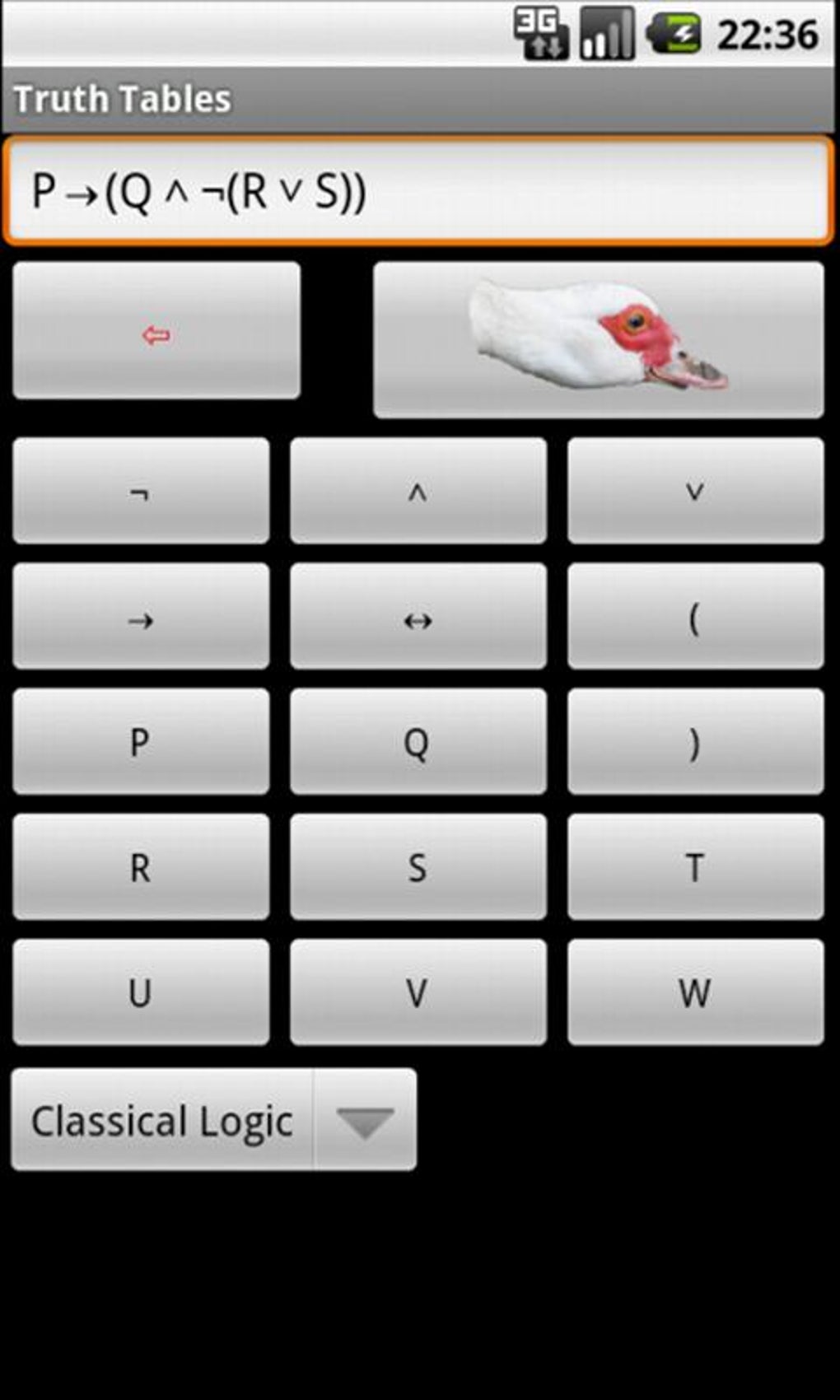The image size is (840, 1400).
Task: Enter variable U
Action: (141, 992)
